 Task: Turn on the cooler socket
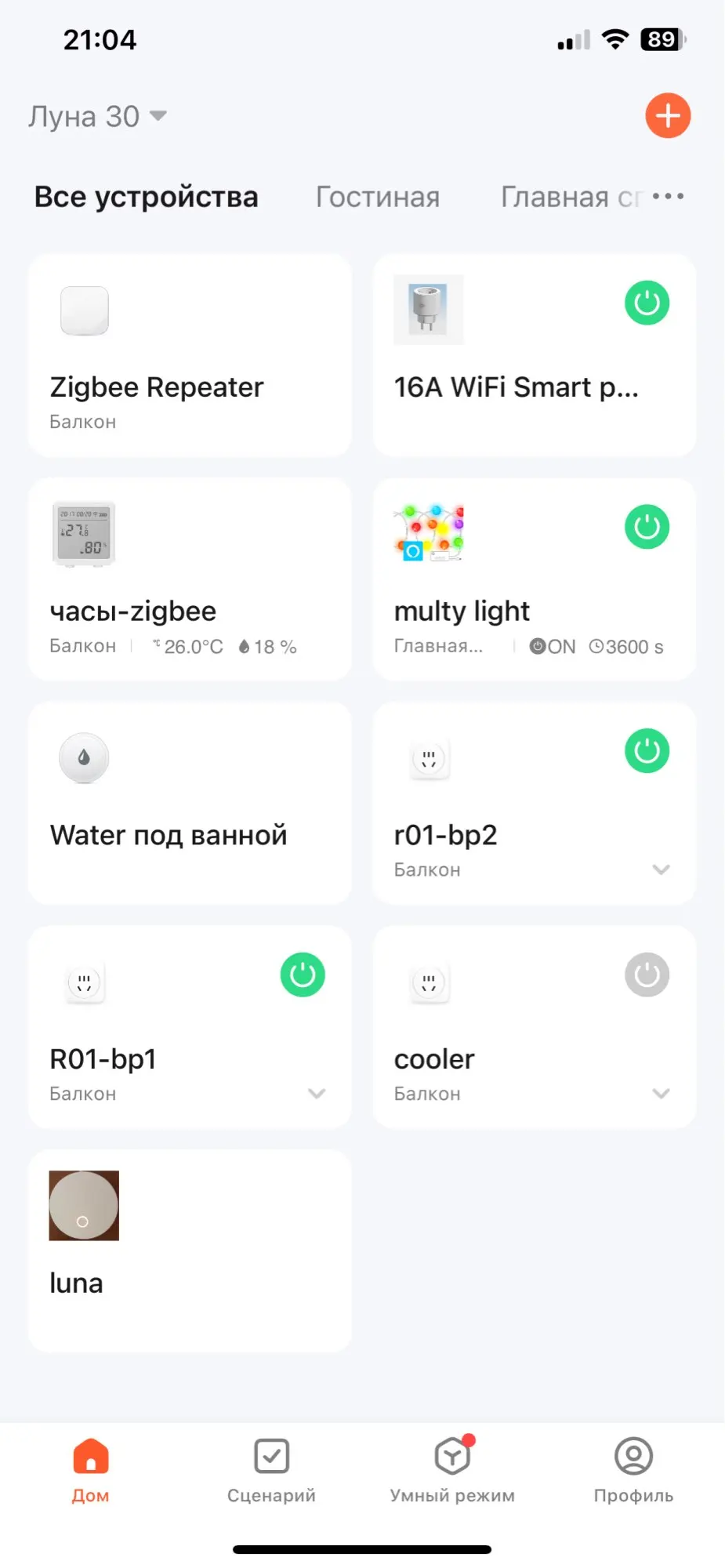(647, 975)
